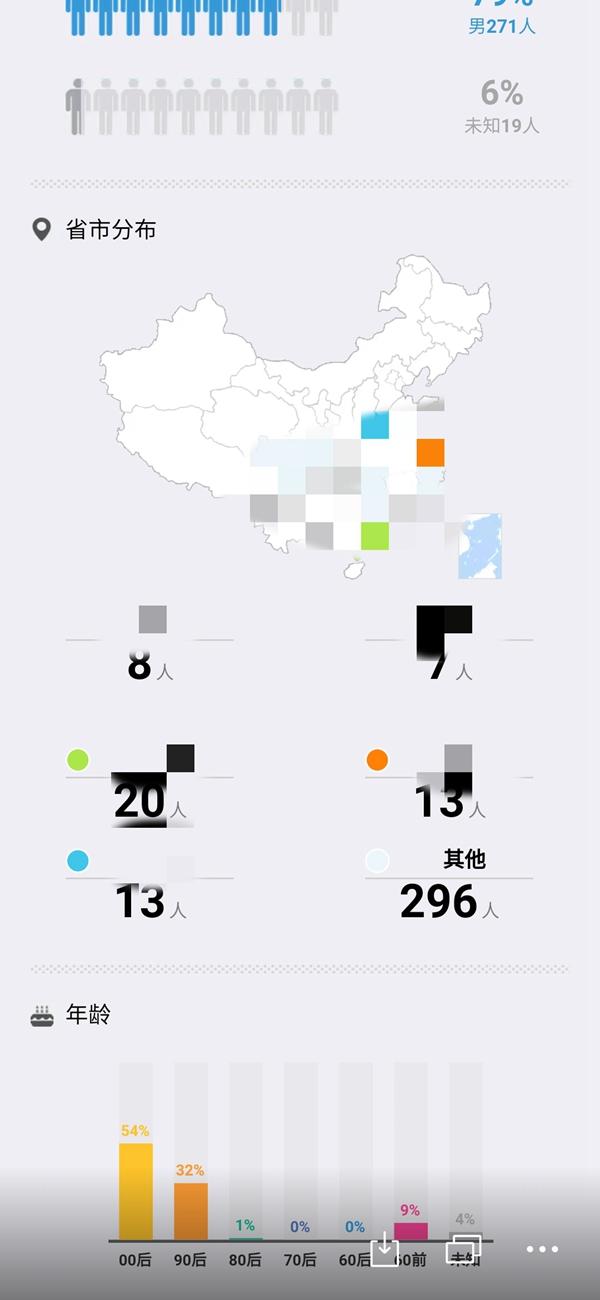This screenshot has width=600, height=1300.
Task: Save the image with the download icon
Action: click(x=385, y=1249)
